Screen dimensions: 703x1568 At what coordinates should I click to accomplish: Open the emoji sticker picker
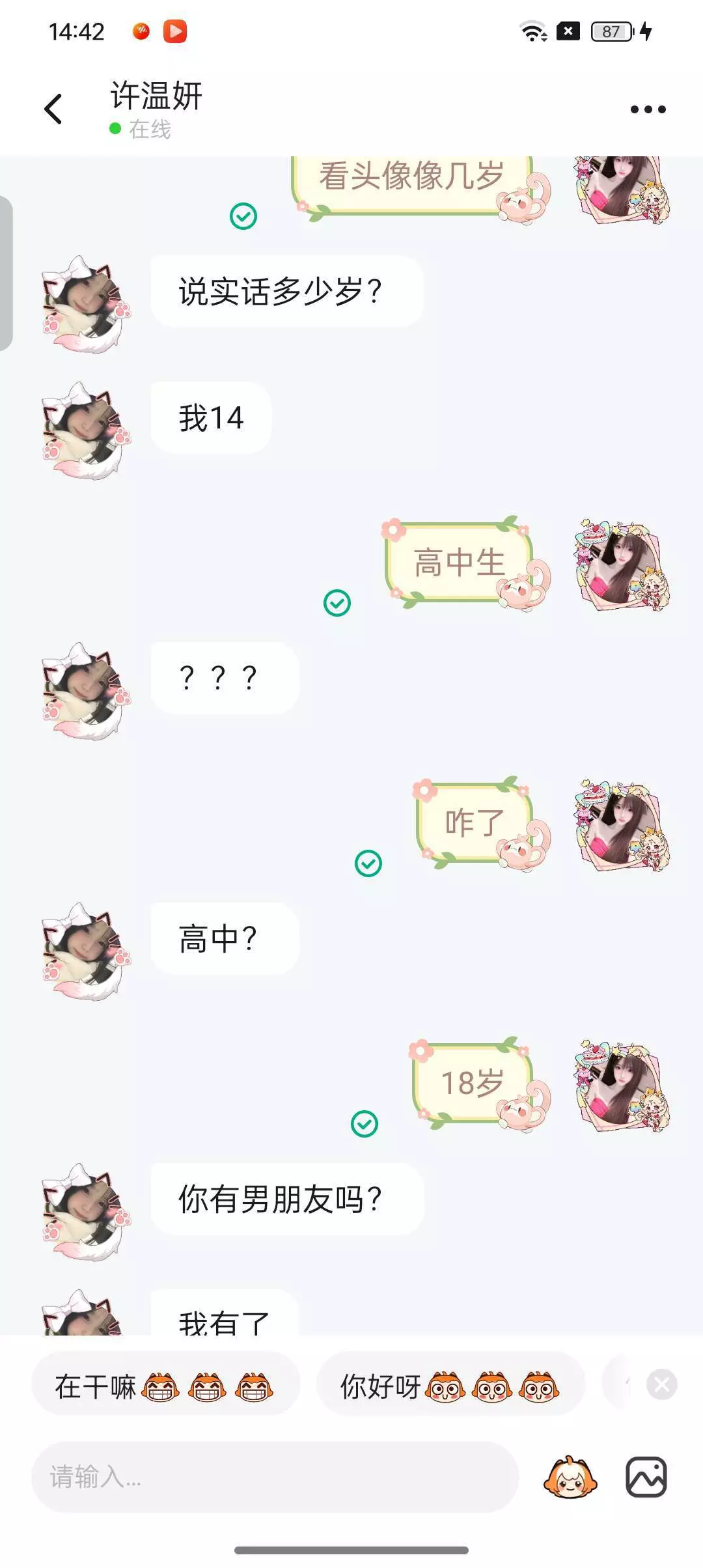click(x=570, y=1477)
